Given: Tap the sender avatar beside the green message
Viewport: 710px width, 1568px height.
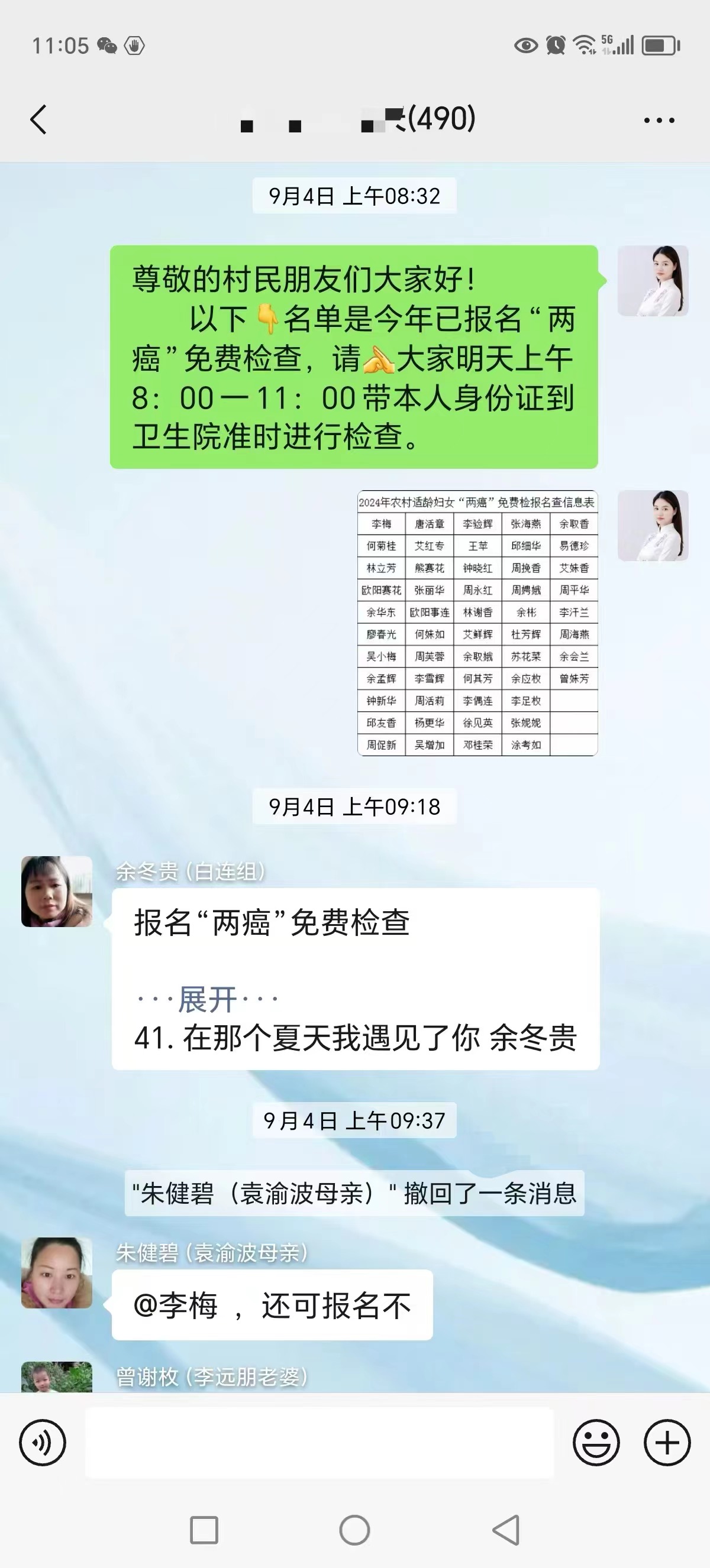Looking at the screenshot, I should tap(653, 281).
